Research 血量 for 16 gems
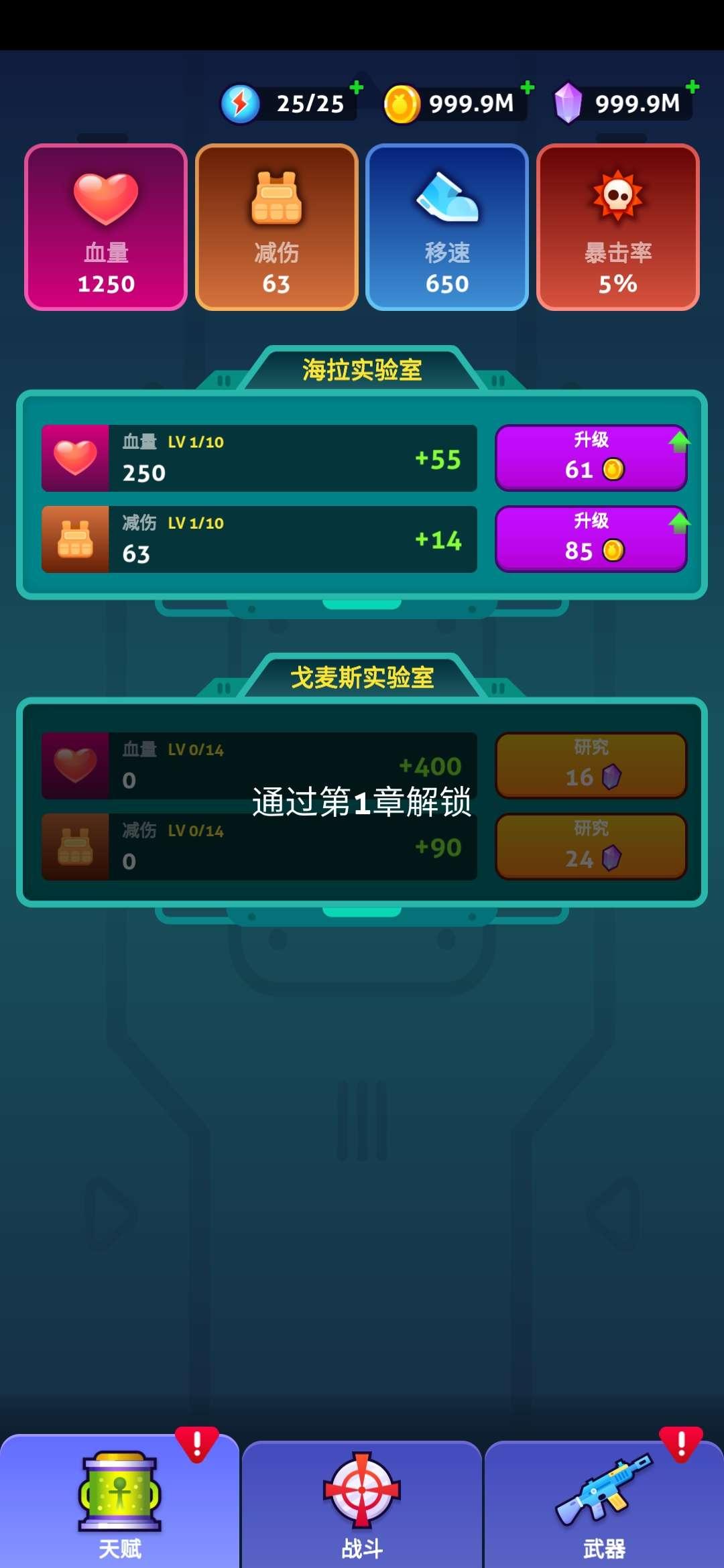This screenshot has height=1568, width=724. (591, 765)
